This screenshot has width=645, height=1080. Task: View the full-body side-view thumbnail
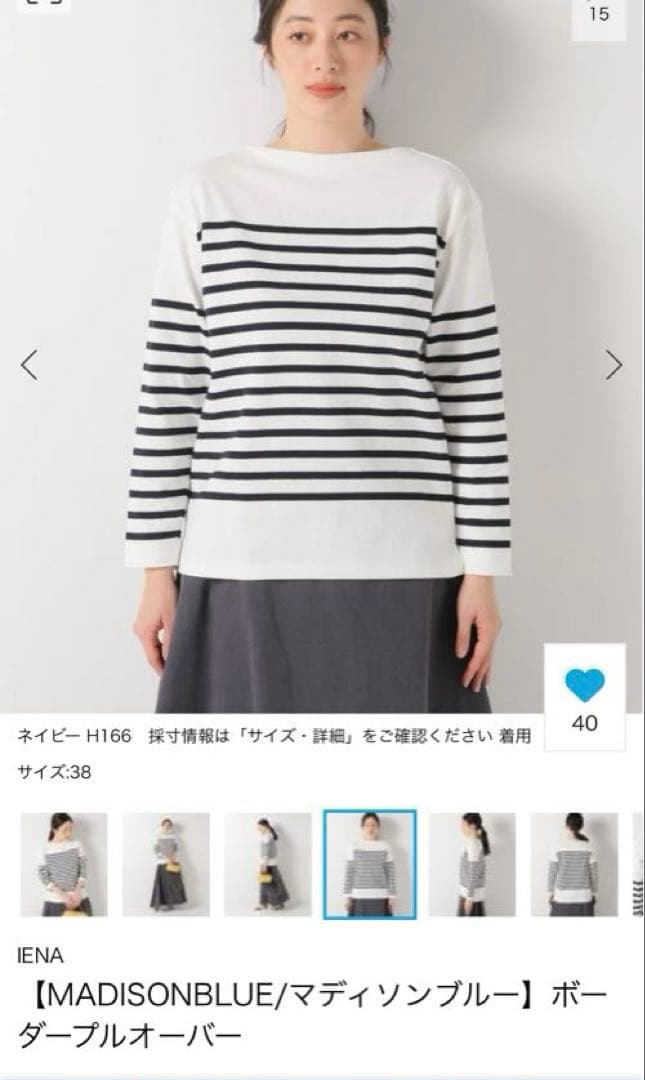coord(267,864)
